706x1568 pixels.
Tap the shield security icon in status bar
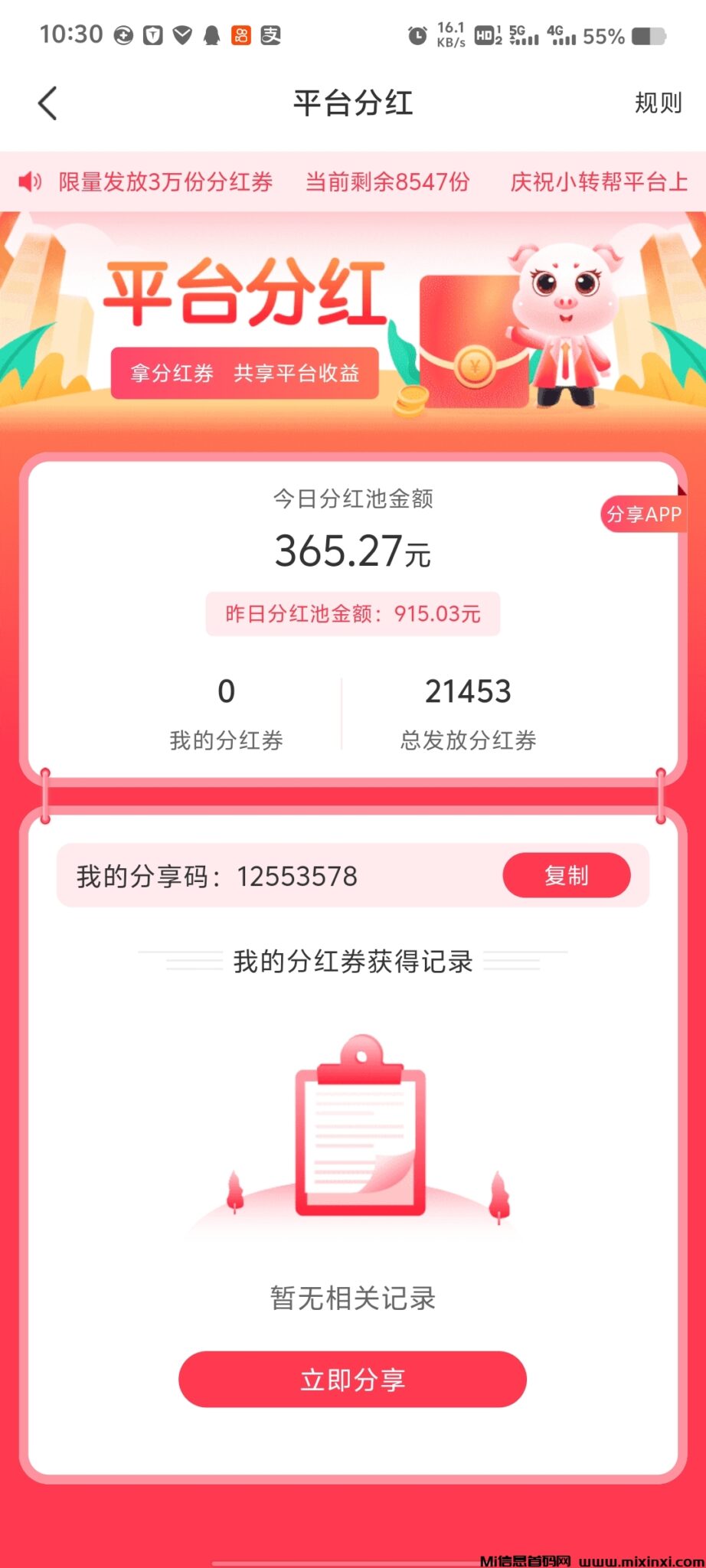[x=152, y=34]
